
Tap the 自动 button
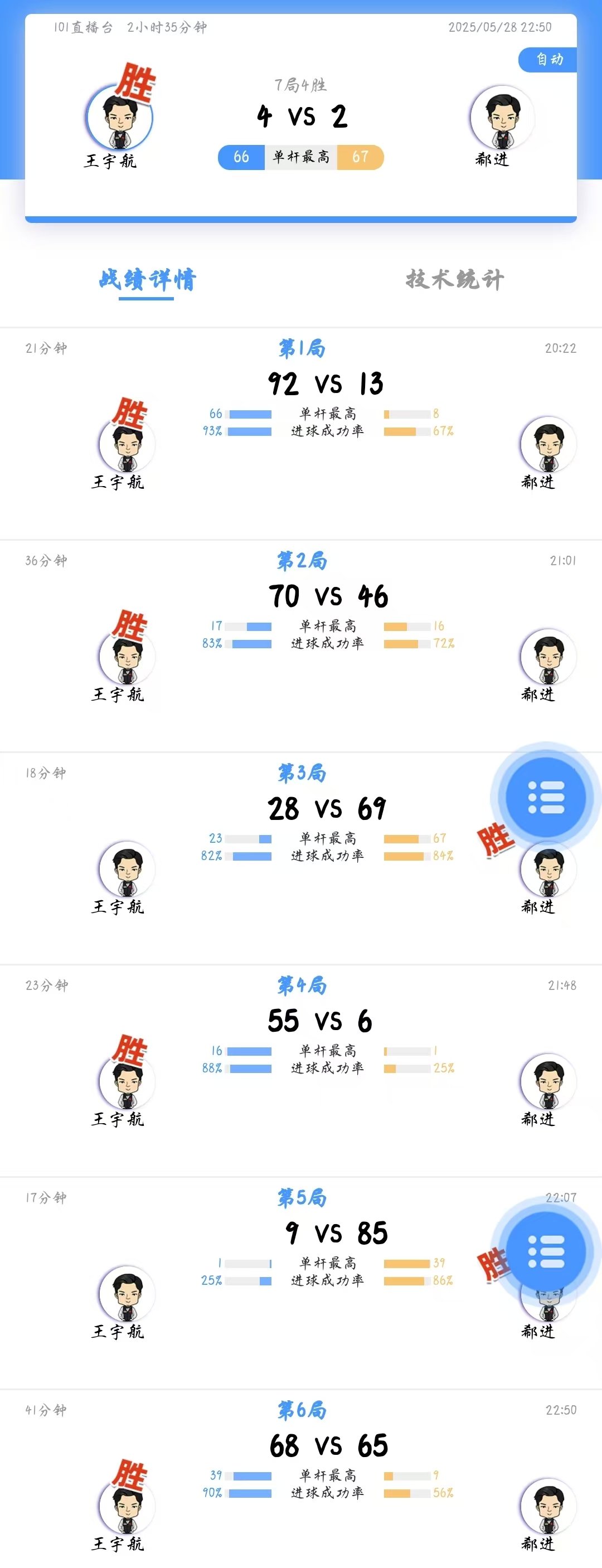548,60
